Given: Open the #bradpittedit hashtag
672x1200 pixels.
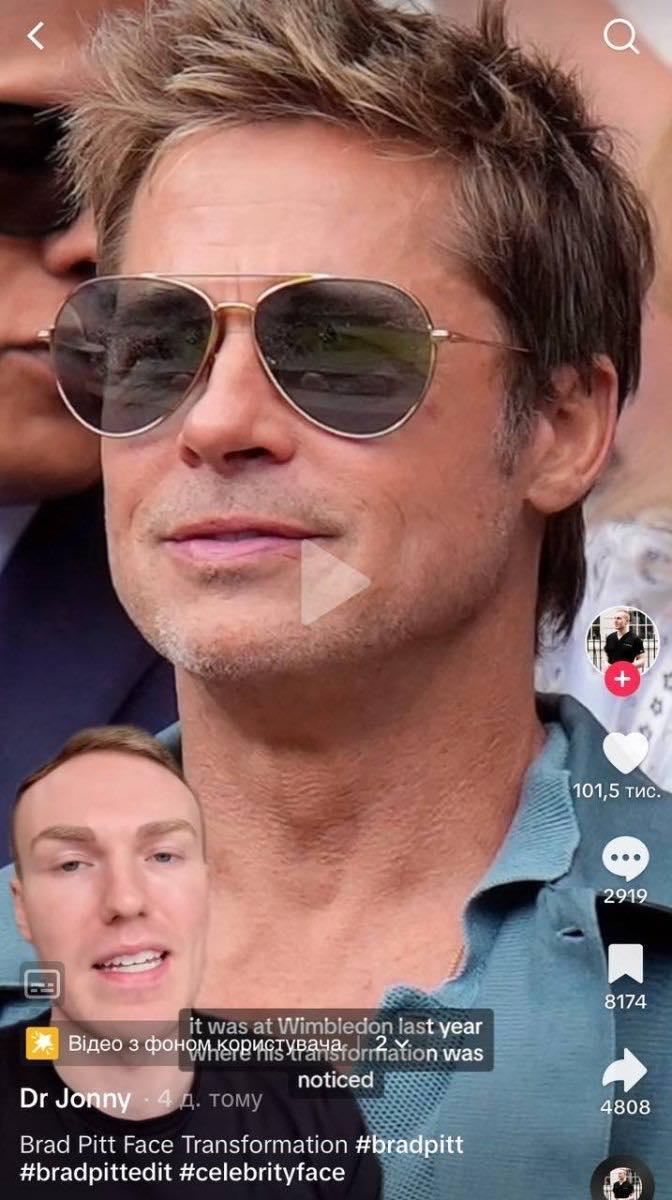Looking at the screenshot, I should tap(97, 1172).
